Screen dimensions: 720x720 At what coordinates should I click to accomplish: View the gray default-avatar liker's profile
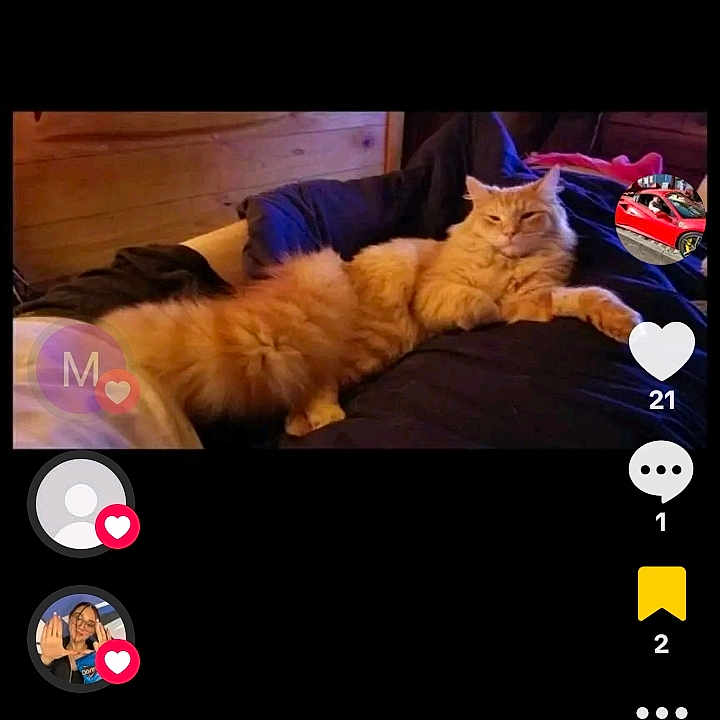click(x=80, y=503)
